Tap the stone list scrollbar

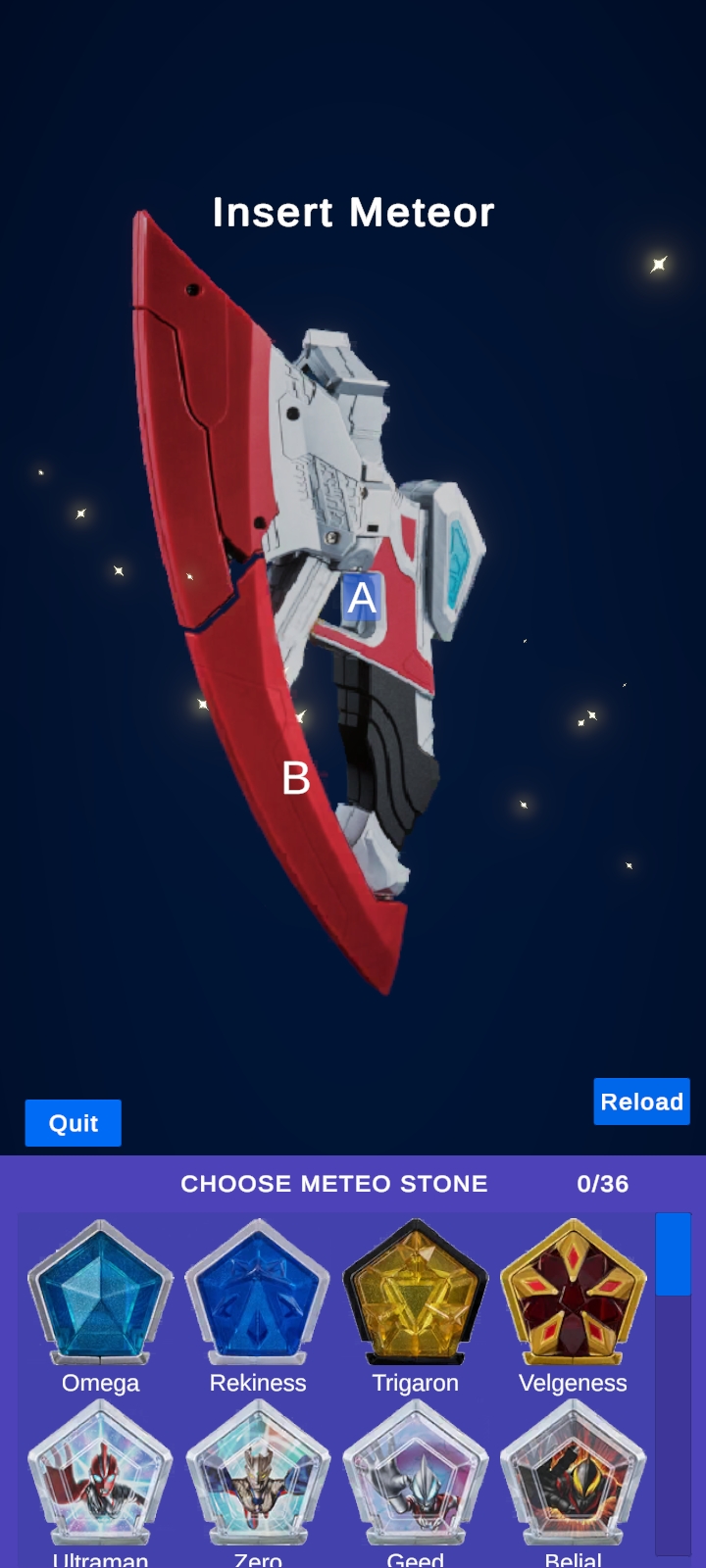tap(673, 1254)
